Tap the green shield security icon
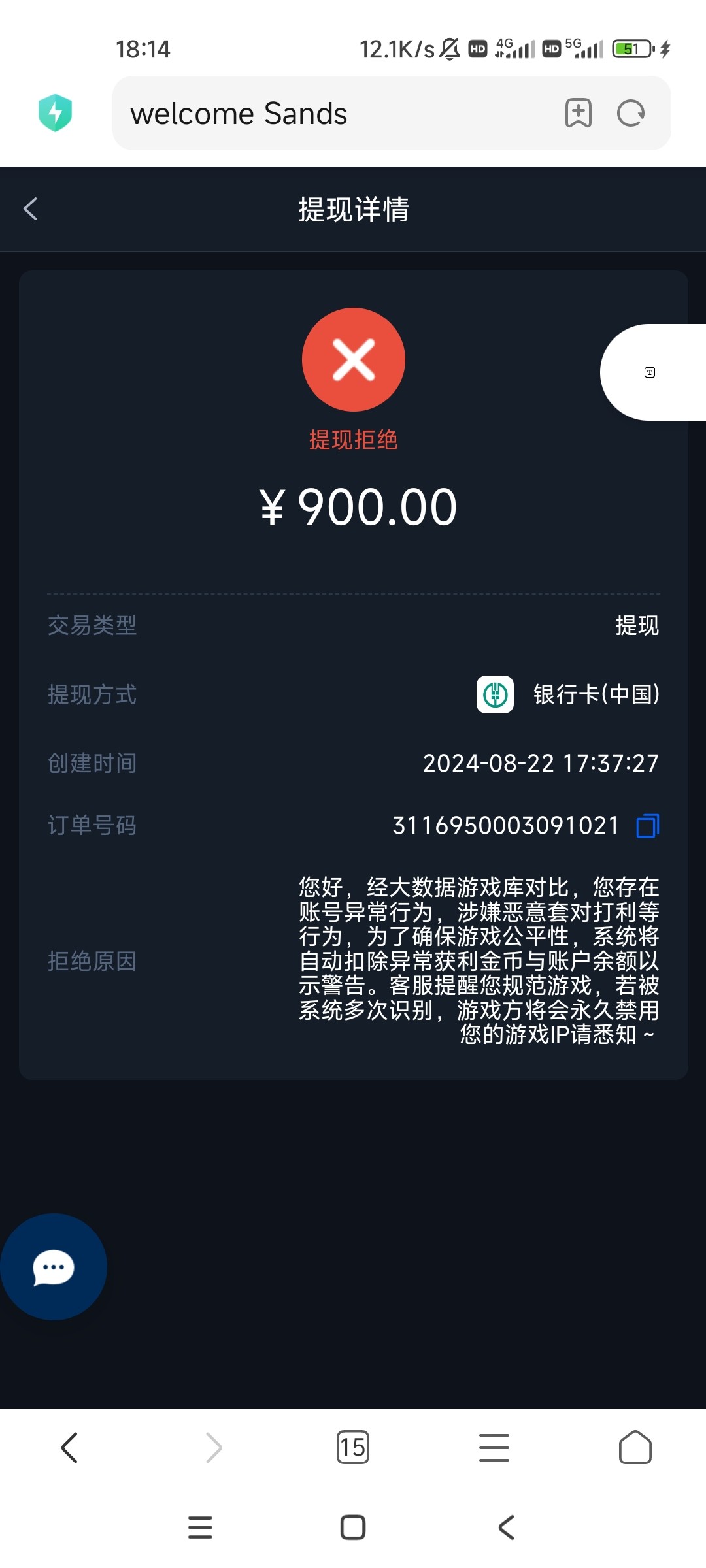 (x=56, y=112)
